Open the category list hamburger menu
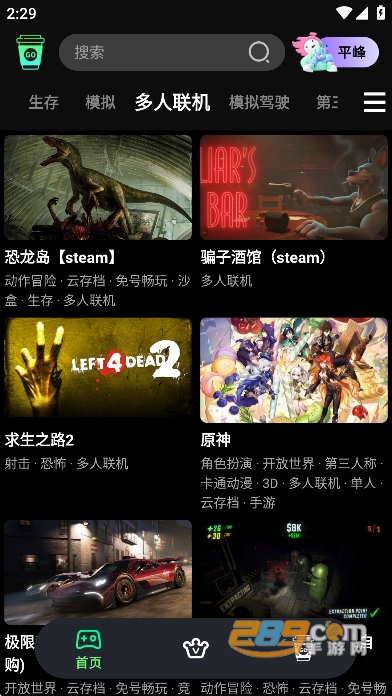The width and height of the screenshot is (392, 696). [375, 103]
